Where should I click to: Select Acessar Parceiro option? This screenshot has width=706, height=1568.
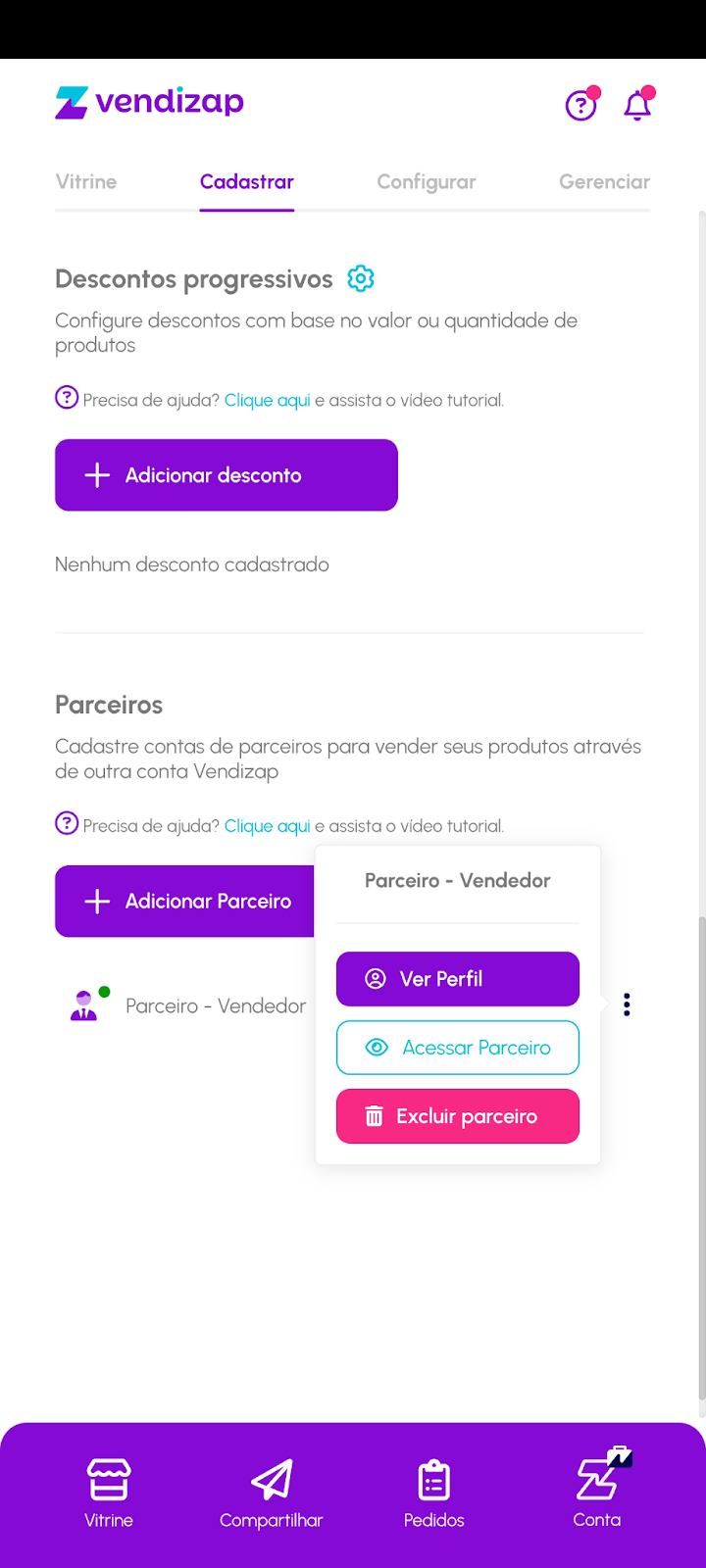tap(458, 1048)
